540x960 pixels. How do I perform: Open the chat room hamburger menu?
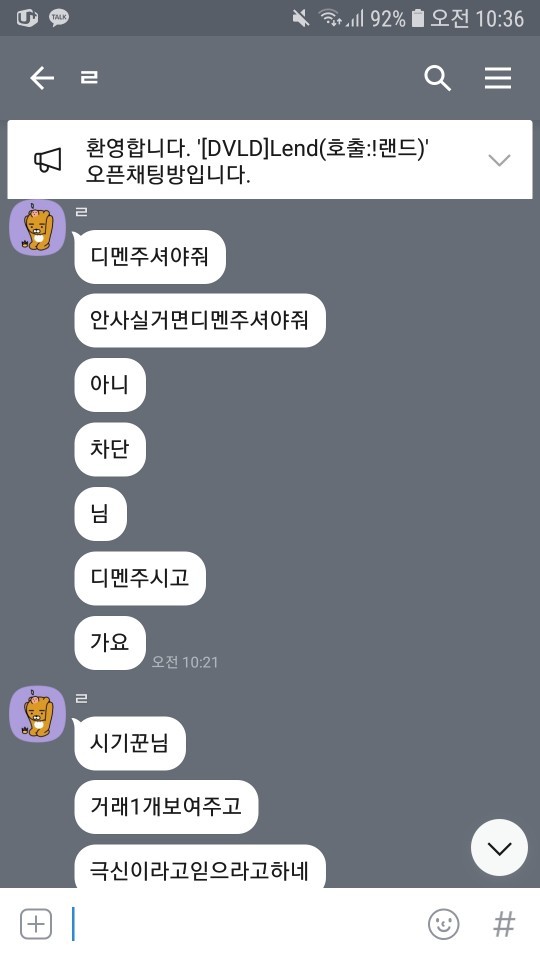(498, 78)
